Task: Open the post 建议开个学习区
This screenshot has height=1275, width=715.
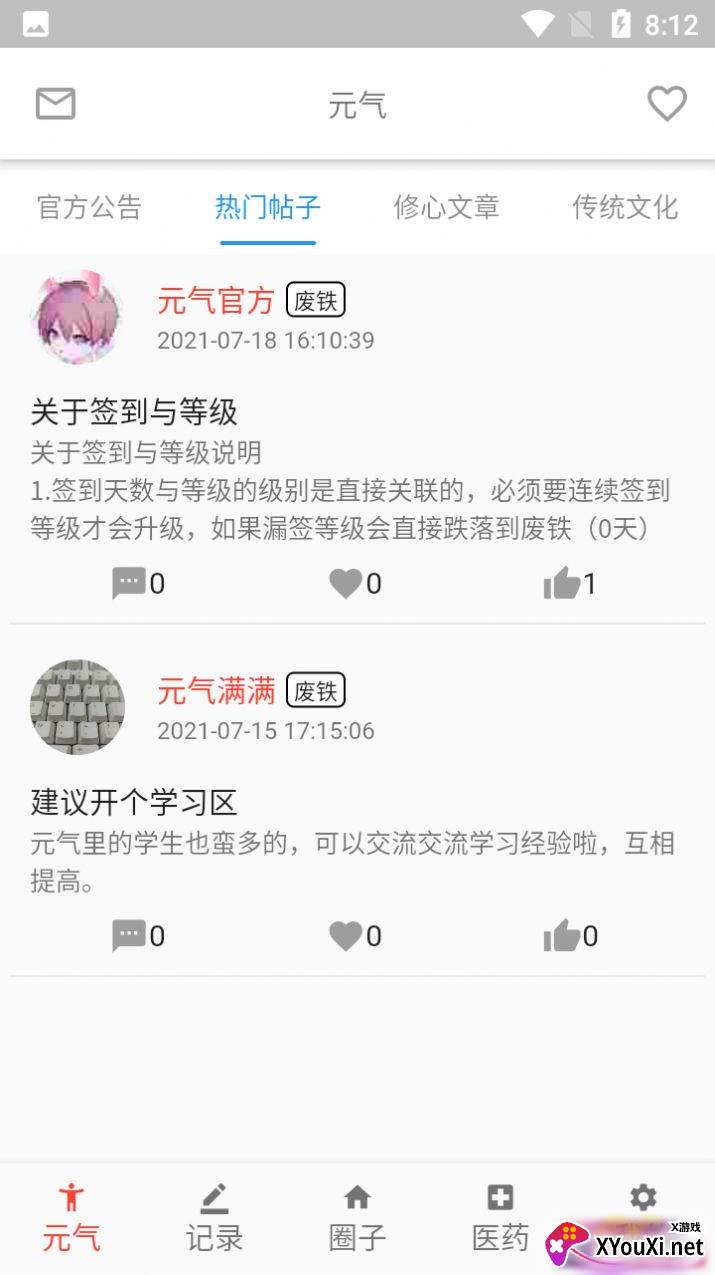Action: (x=134, y=802)
